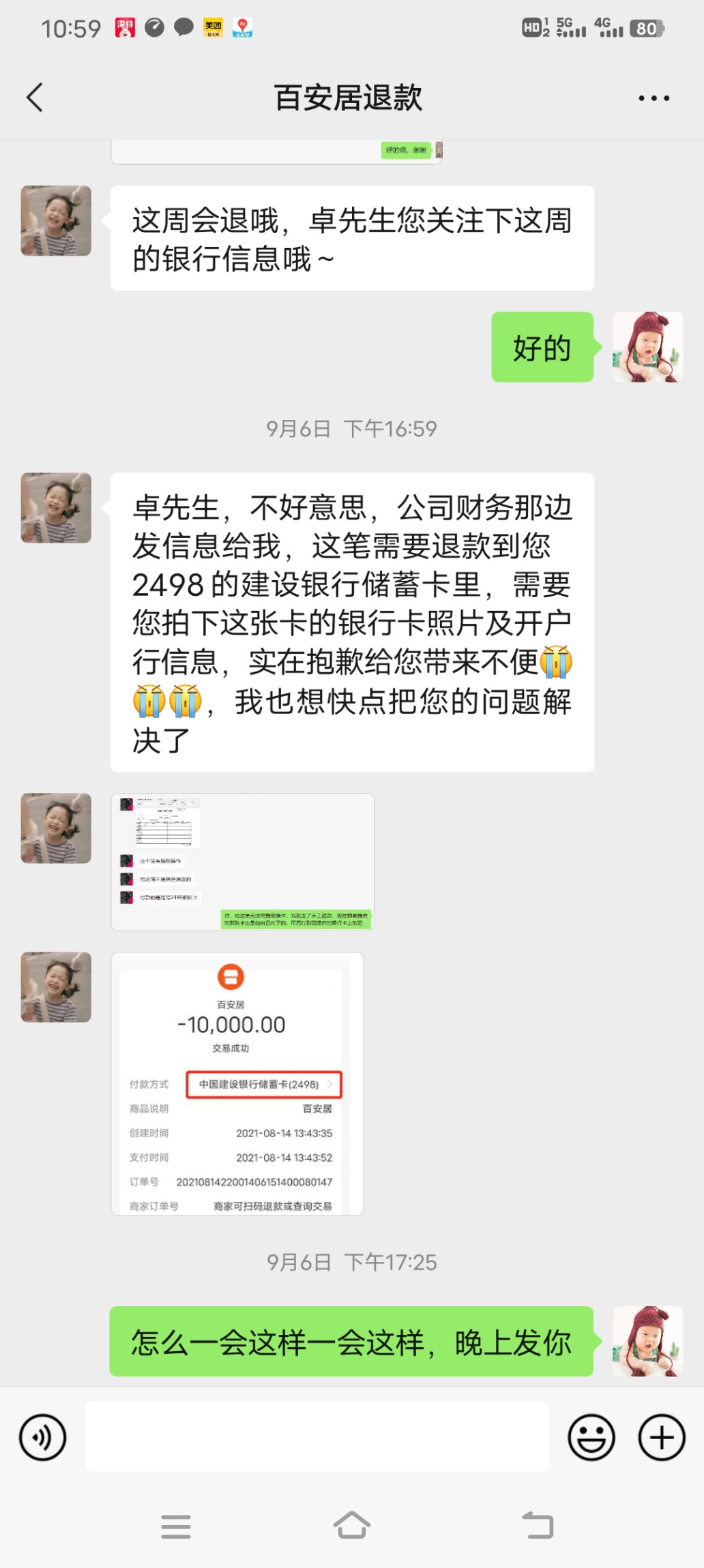Go back from 百安居退款 chat
The image size is (704, 1568).
(35, 97)
